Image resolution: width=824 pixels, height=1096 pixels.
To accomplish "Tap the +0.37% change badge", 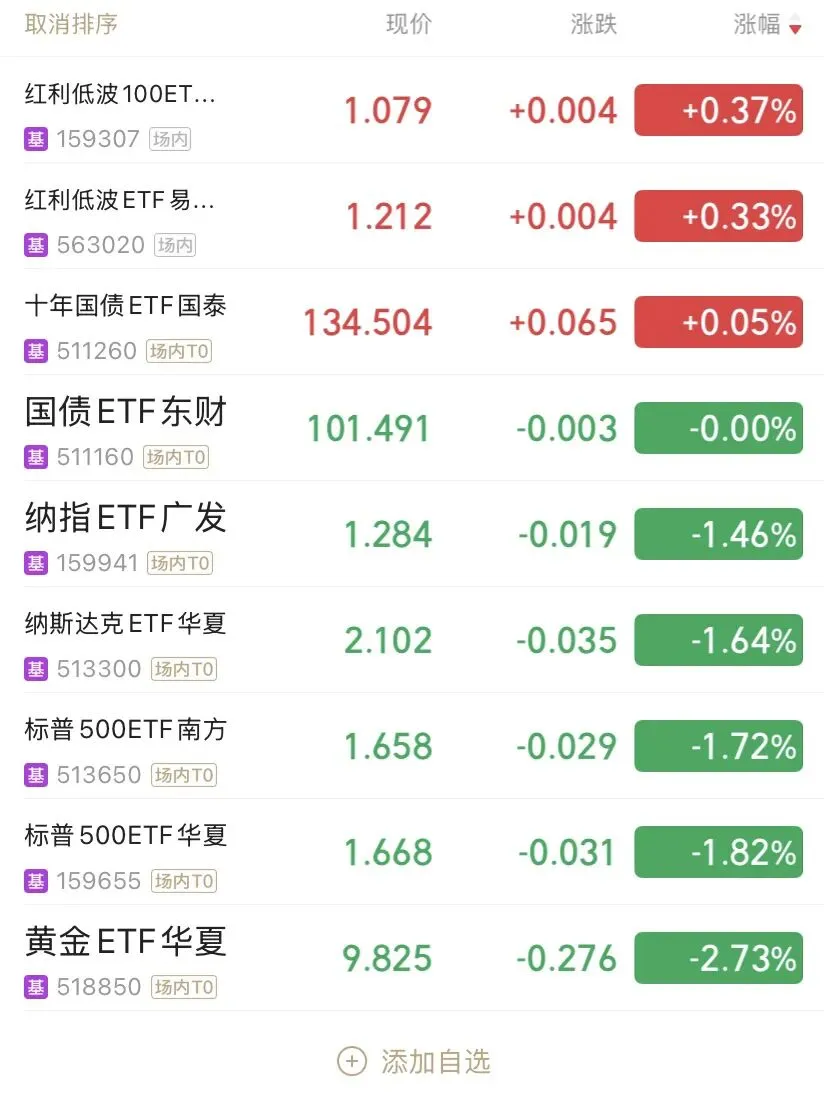I will (x=718, y=110).
